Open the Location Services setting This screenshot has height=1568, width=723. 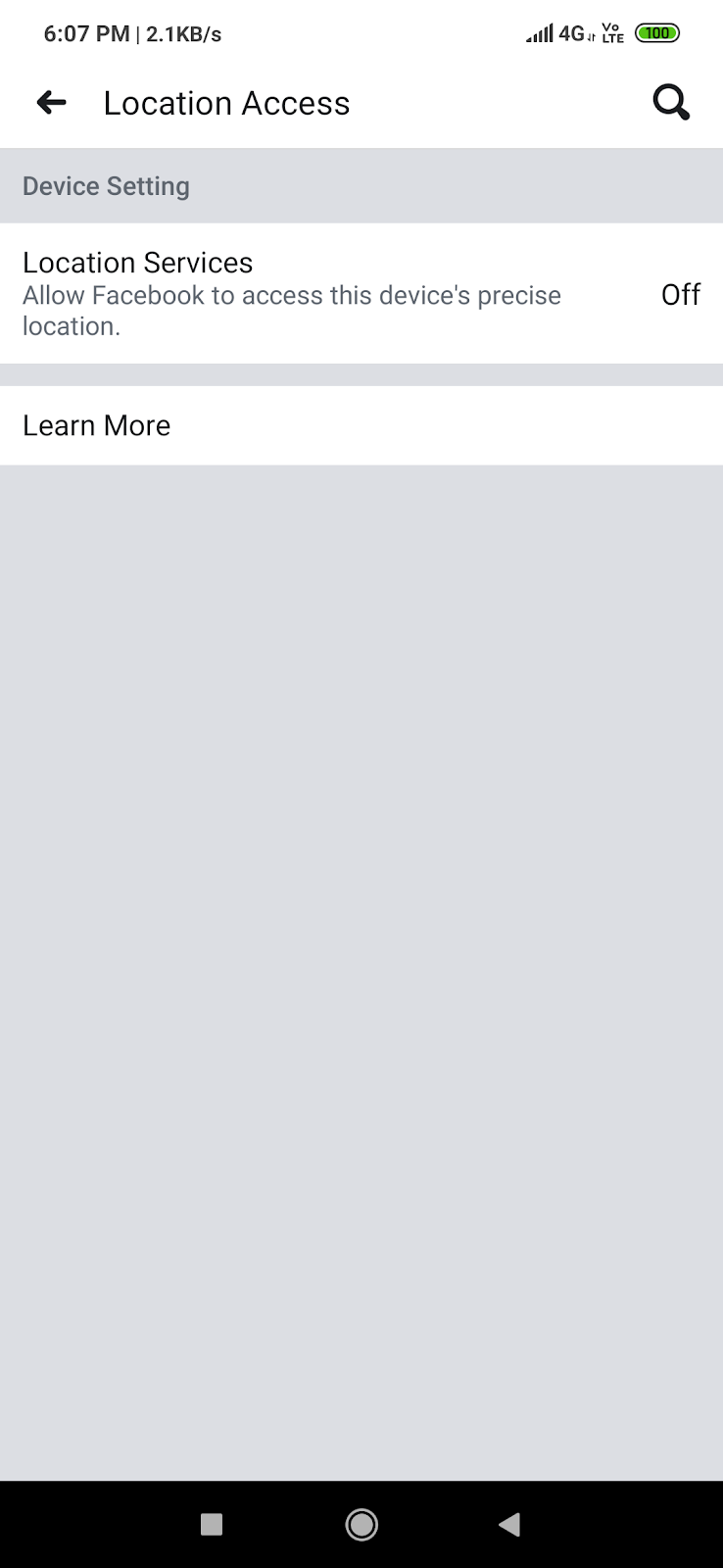361,293
